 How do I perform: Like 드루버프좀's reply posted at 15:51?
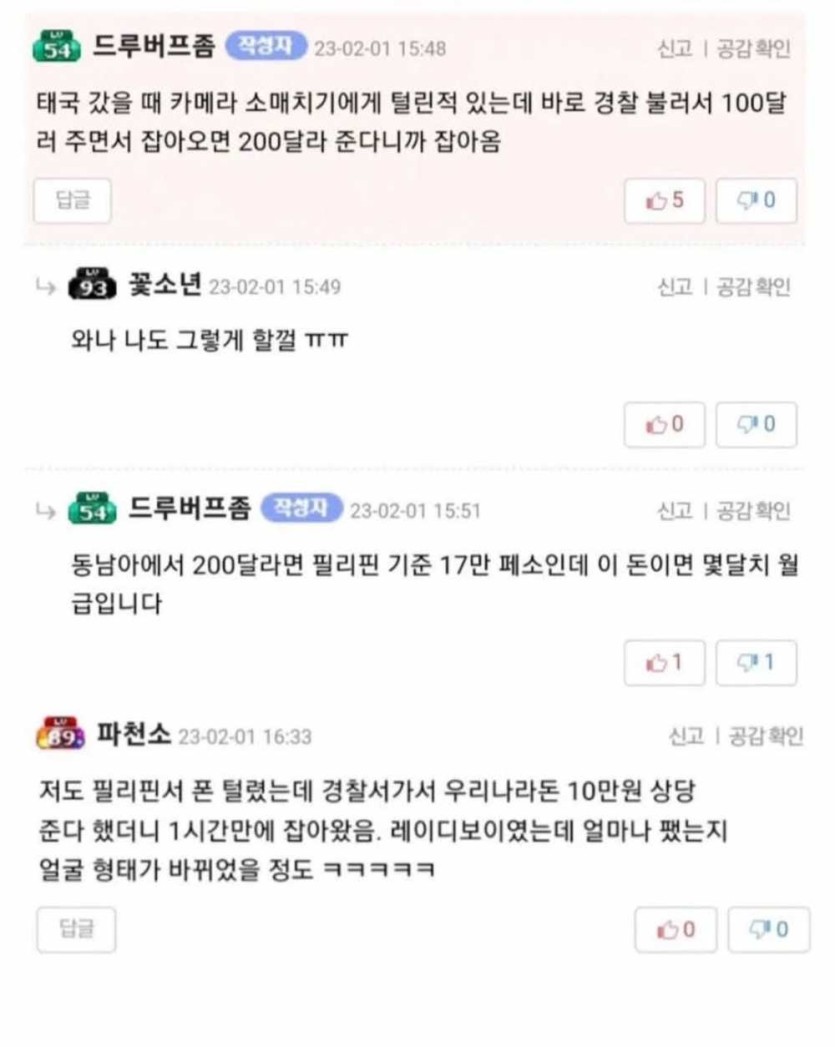tap(664, 663)
